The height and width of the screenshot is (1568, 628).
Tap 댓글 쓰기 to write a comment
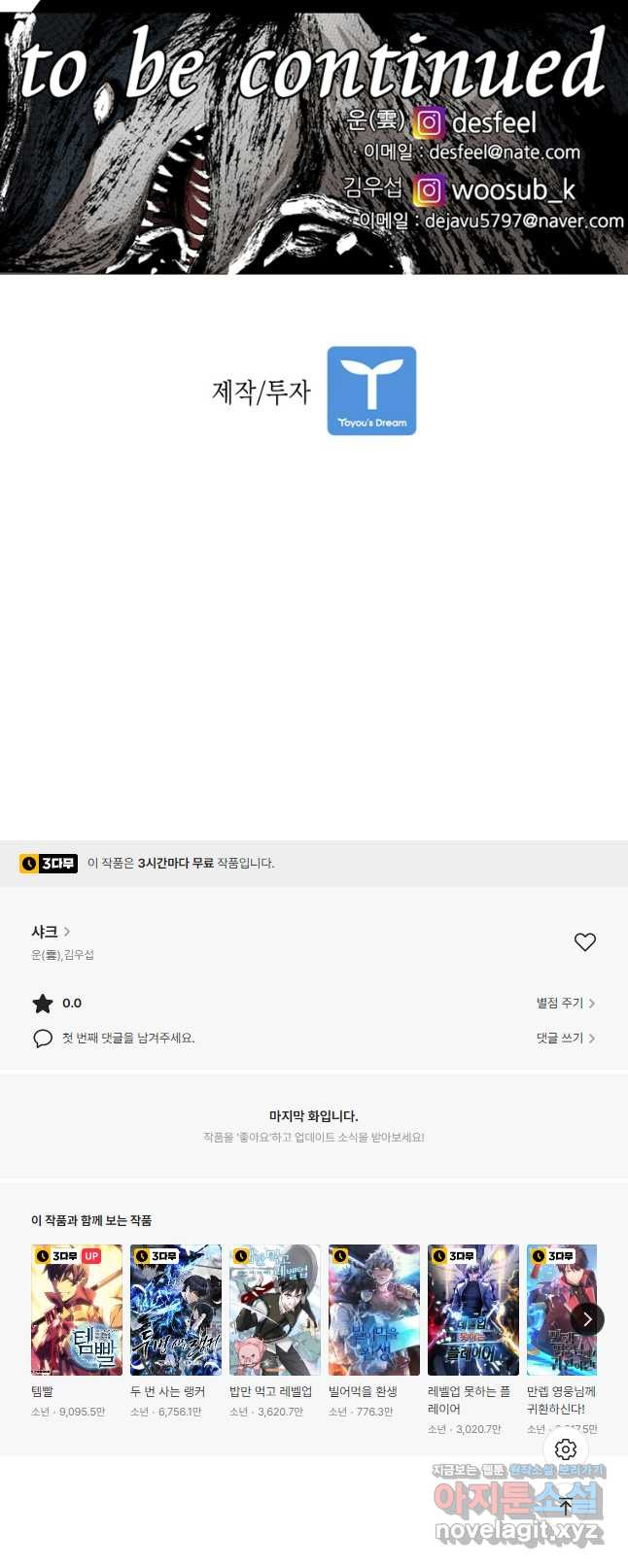click(565, 1038)
